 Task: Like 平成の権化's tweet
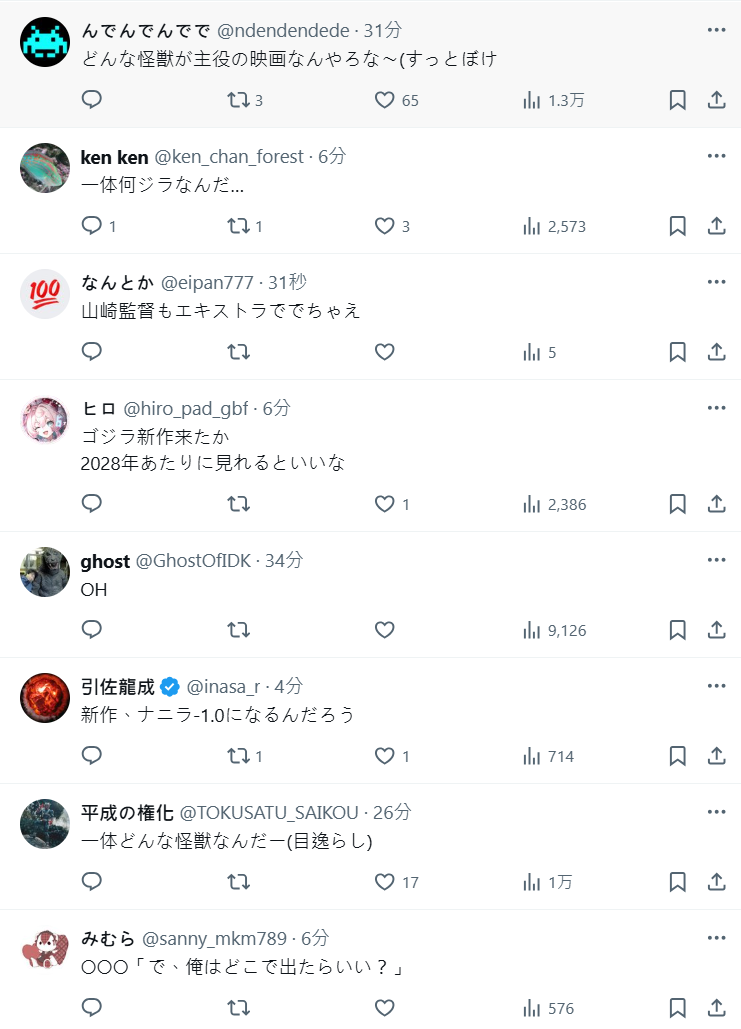pos(385,882)
